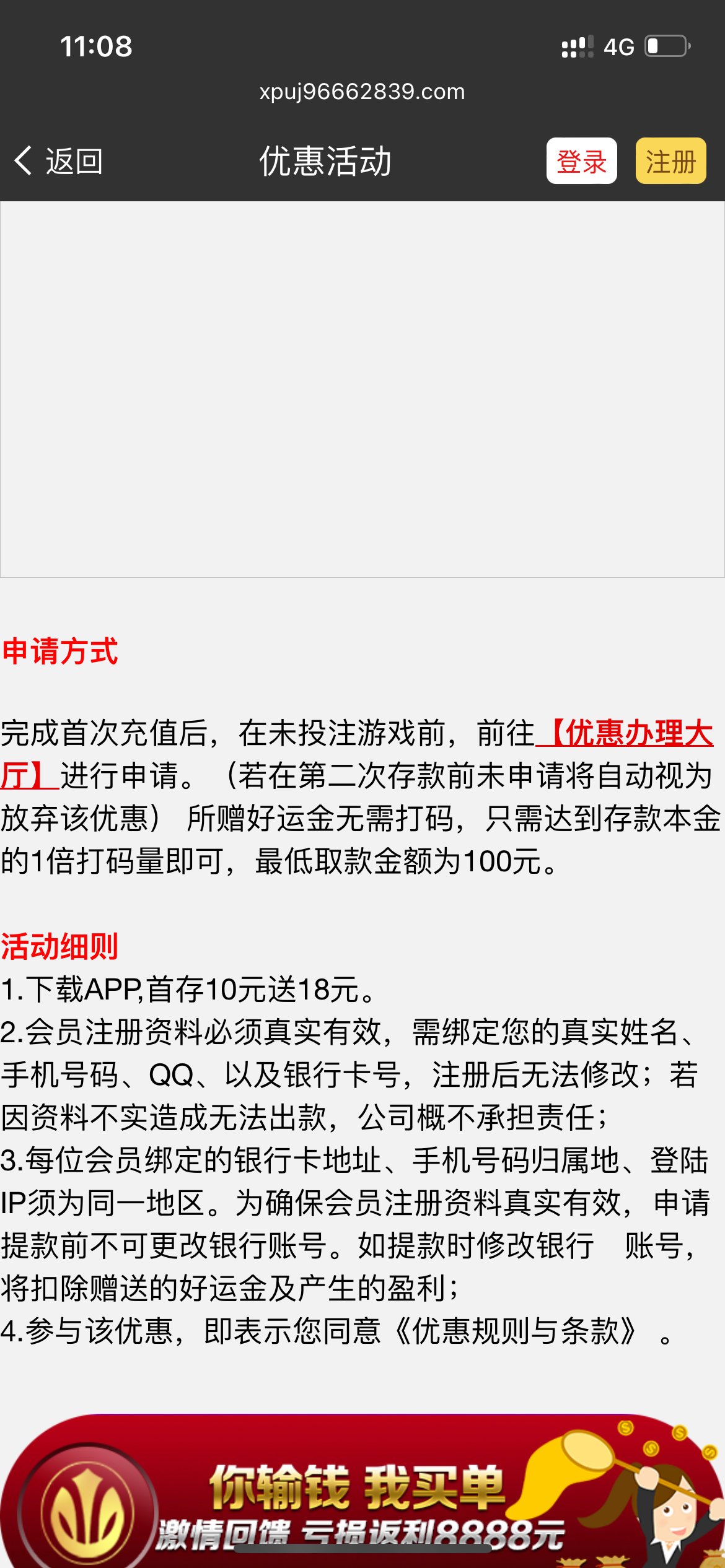Tap the back chevron icon next to 返回
725x1568 pixels.
tap(23, 161)
